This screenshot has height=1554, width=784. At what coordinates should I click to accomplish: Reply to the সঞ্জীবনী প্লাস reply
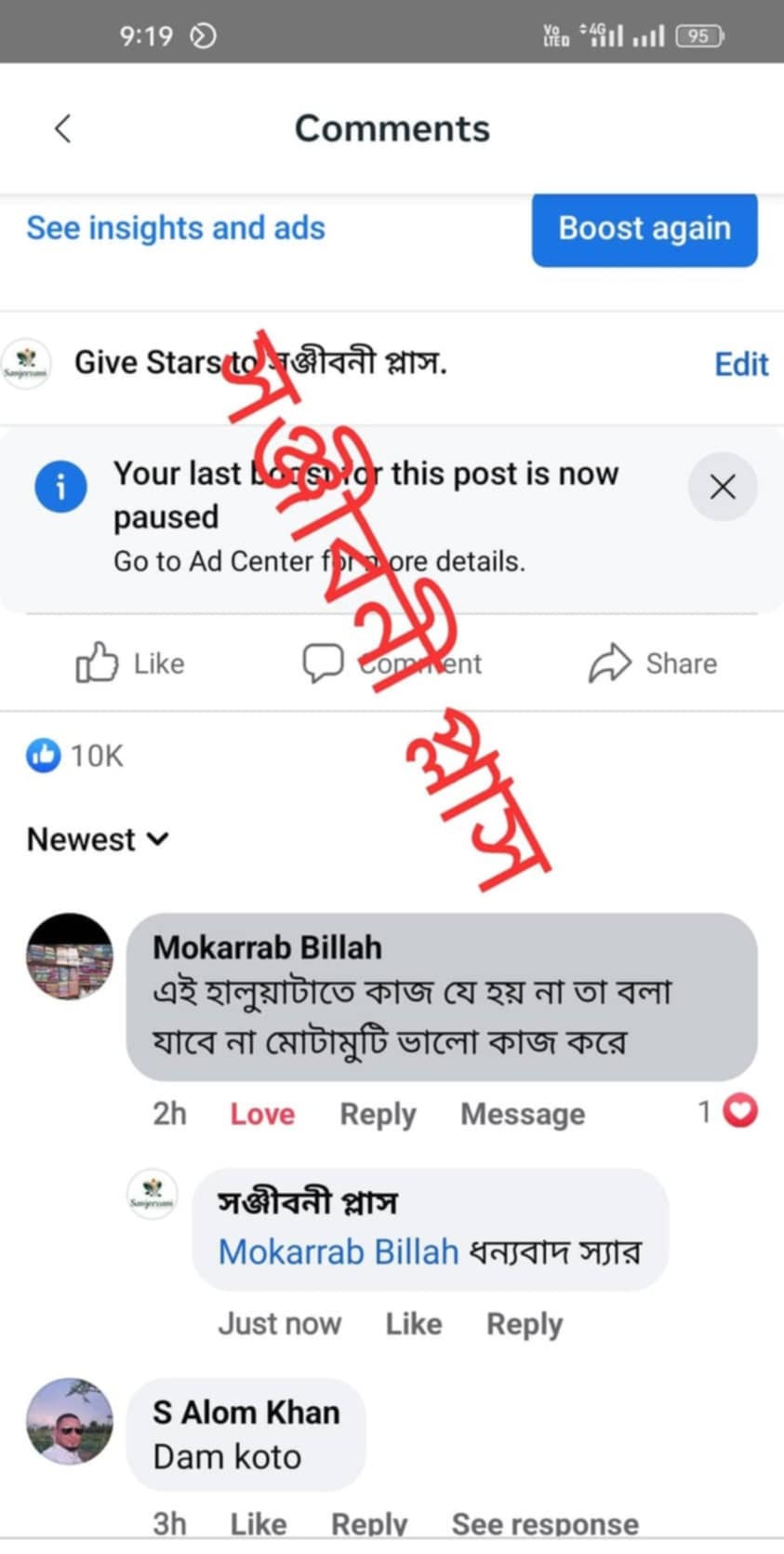point(525,1323)
